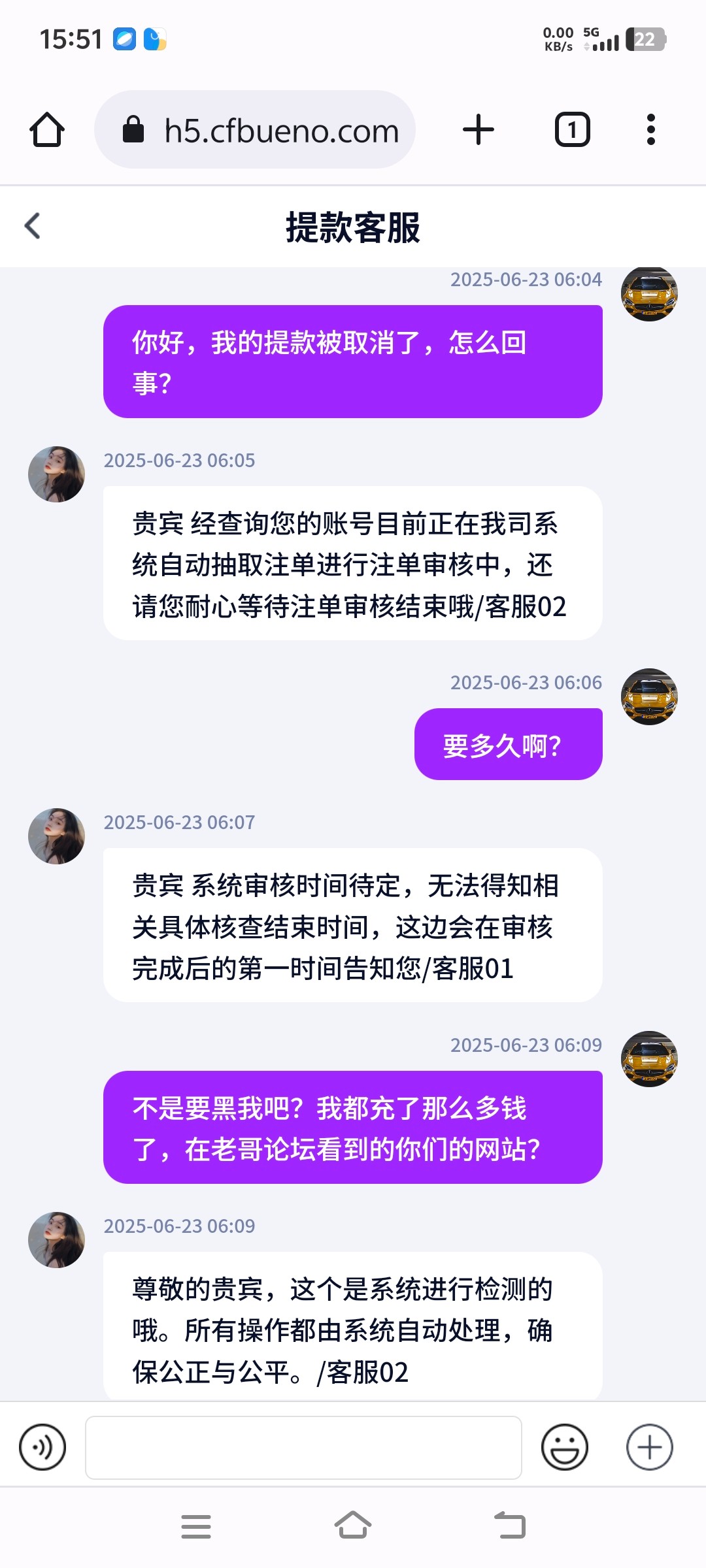Focus the chat message input field
The height and width of the screenshot is (1568, 706).
click(x=303, y=1447)
